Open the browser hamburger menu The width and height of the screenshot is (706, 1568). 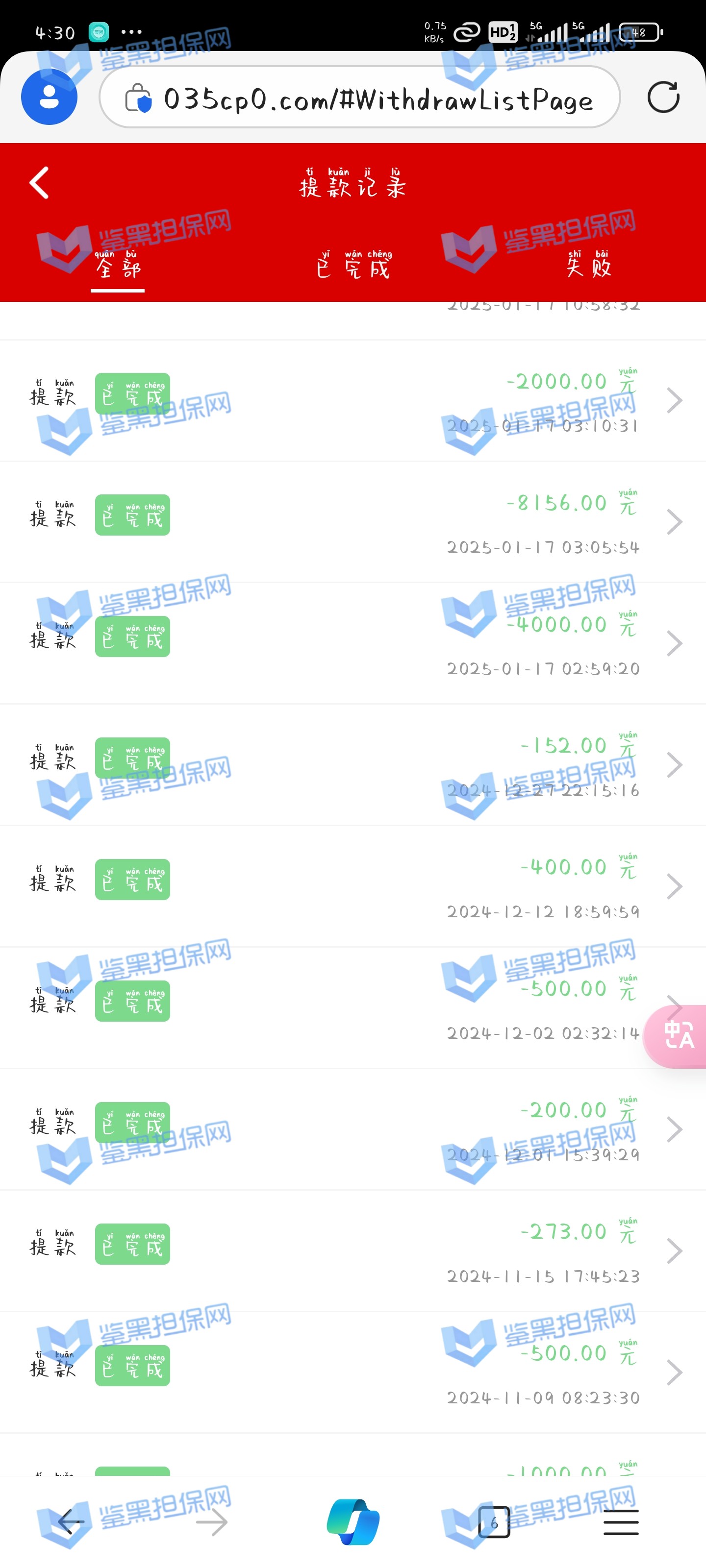coord(621,1522)
